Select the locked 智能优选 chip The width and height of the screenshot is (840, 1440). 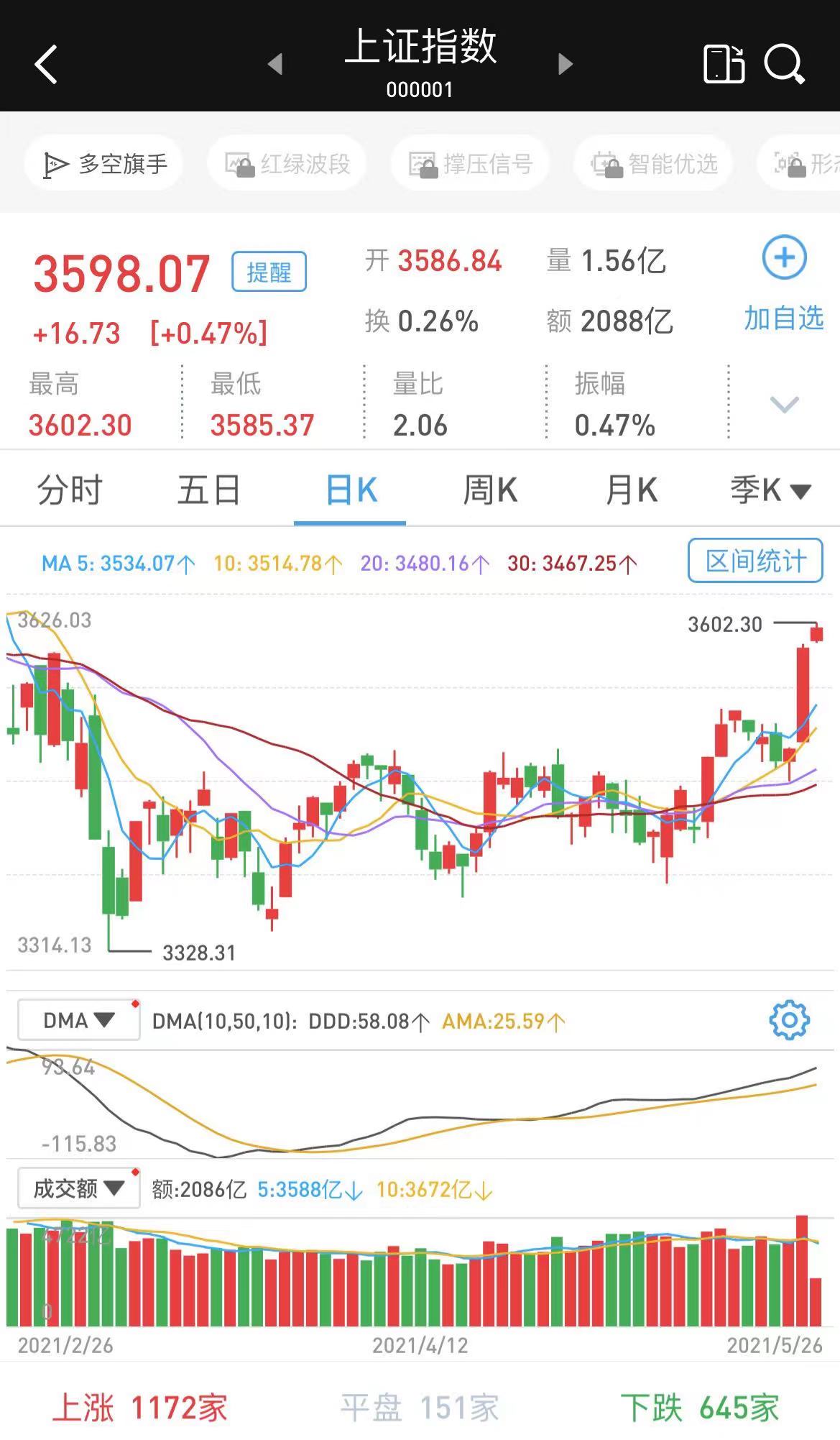tap(653, 164)
